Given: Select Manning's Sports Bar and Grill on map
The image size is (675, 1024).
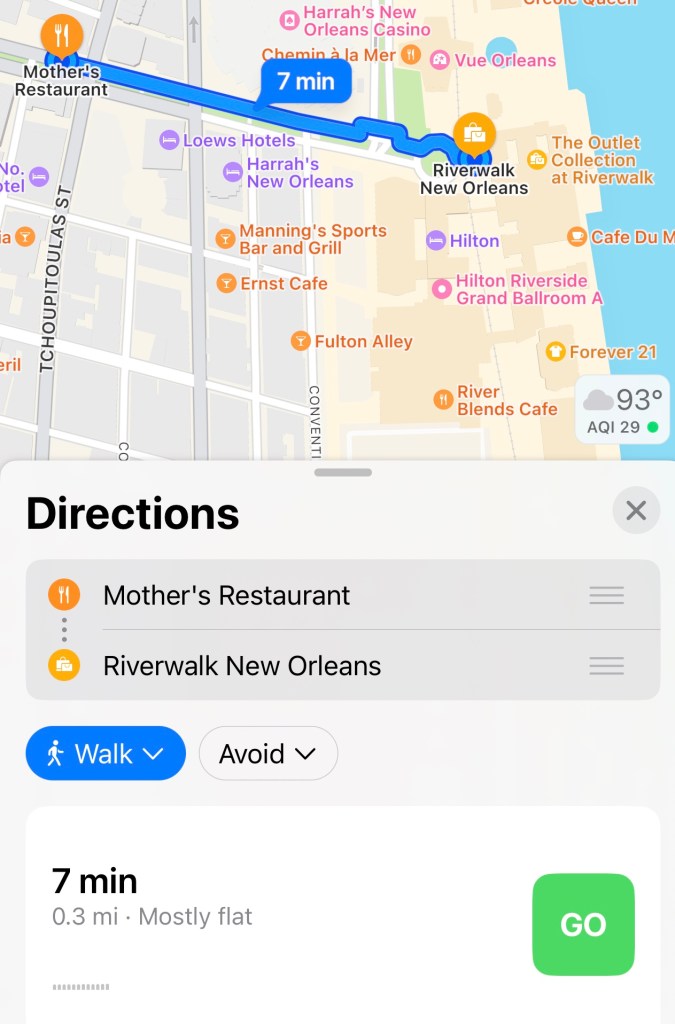Looking at the screenshot, I should [227, 239].
